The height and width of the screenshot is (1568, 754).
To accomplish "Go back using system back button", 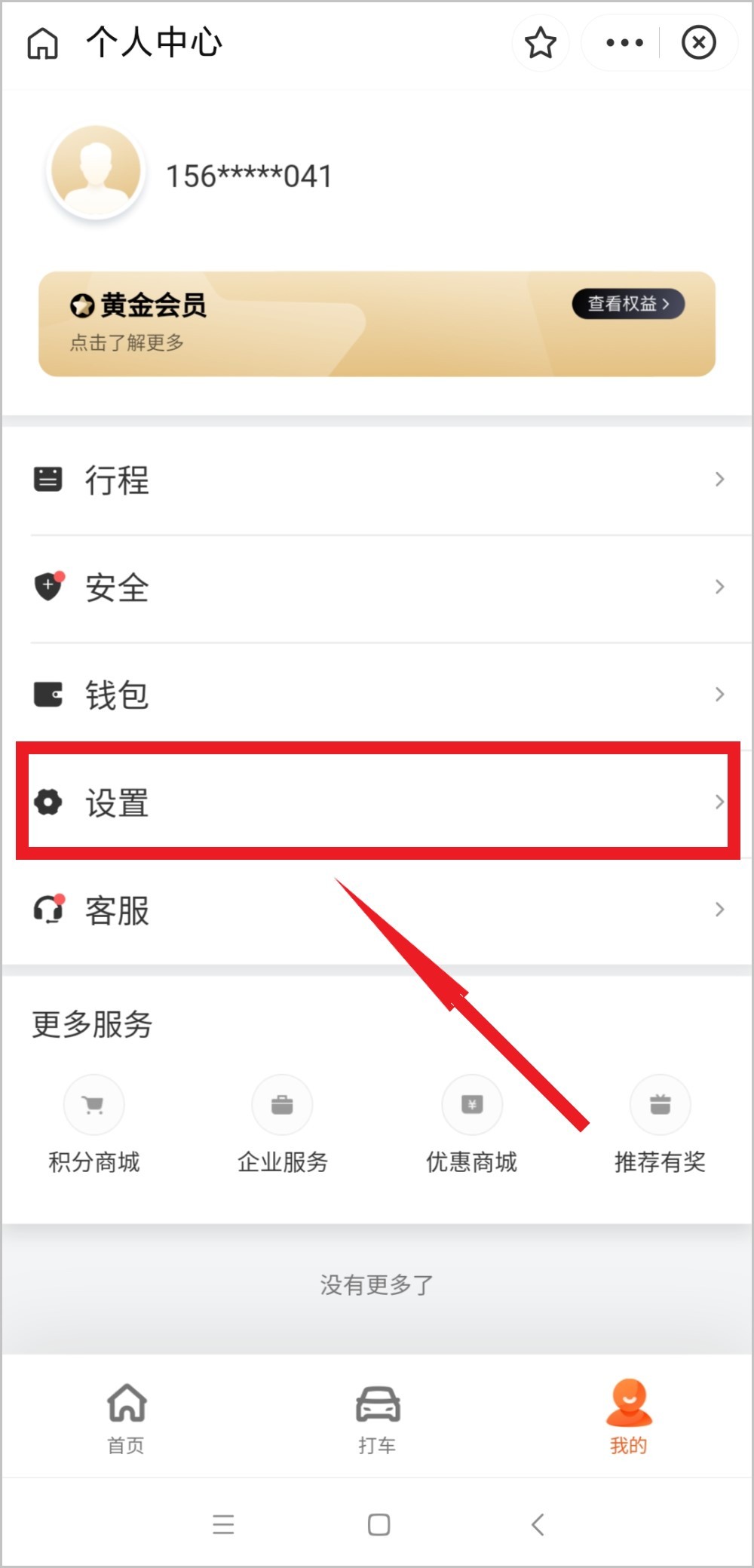I will [x=538, y=1524].
